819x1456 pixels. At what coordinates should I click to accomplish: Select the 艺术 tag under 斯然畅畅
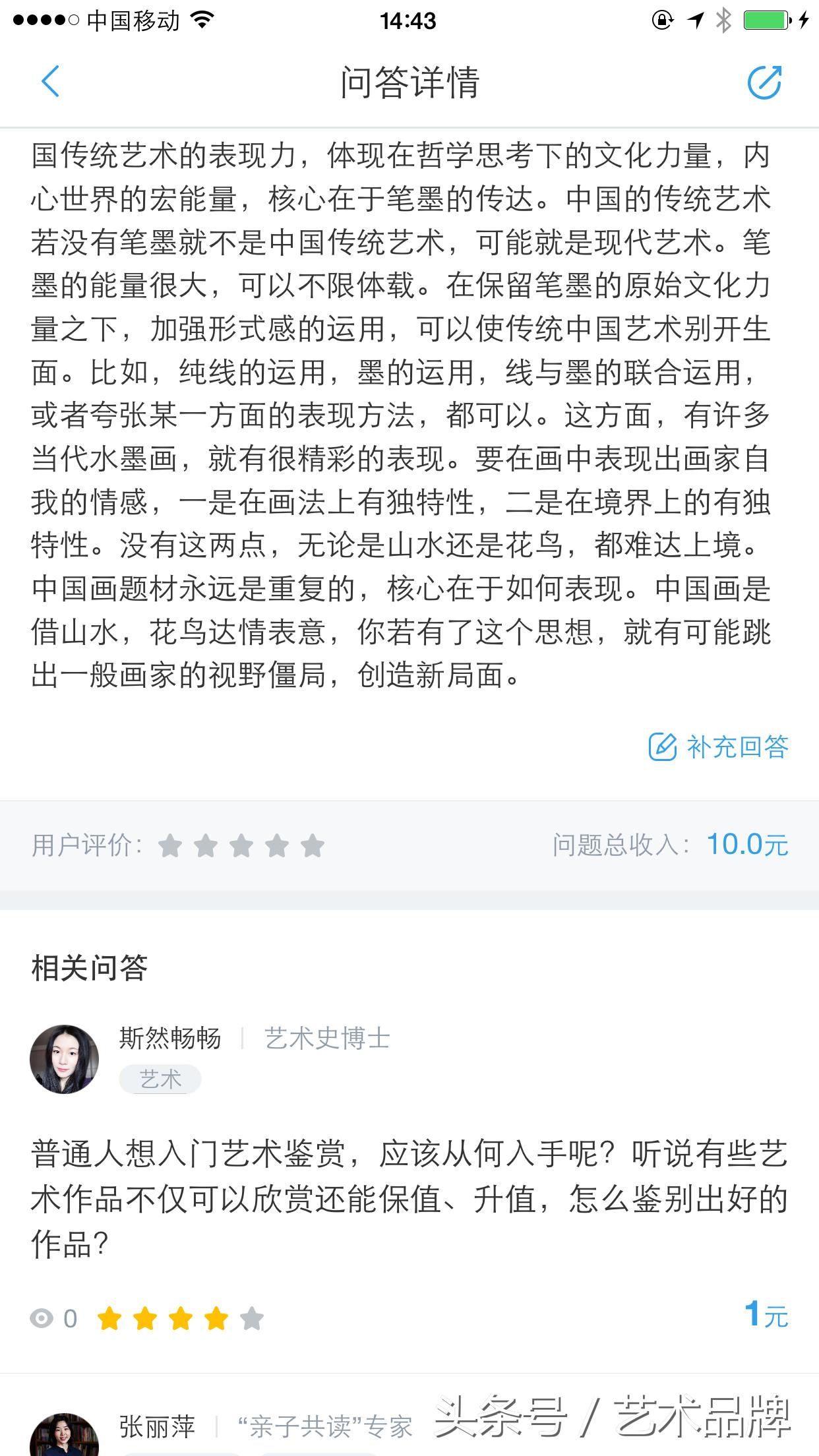[160, 1079]
